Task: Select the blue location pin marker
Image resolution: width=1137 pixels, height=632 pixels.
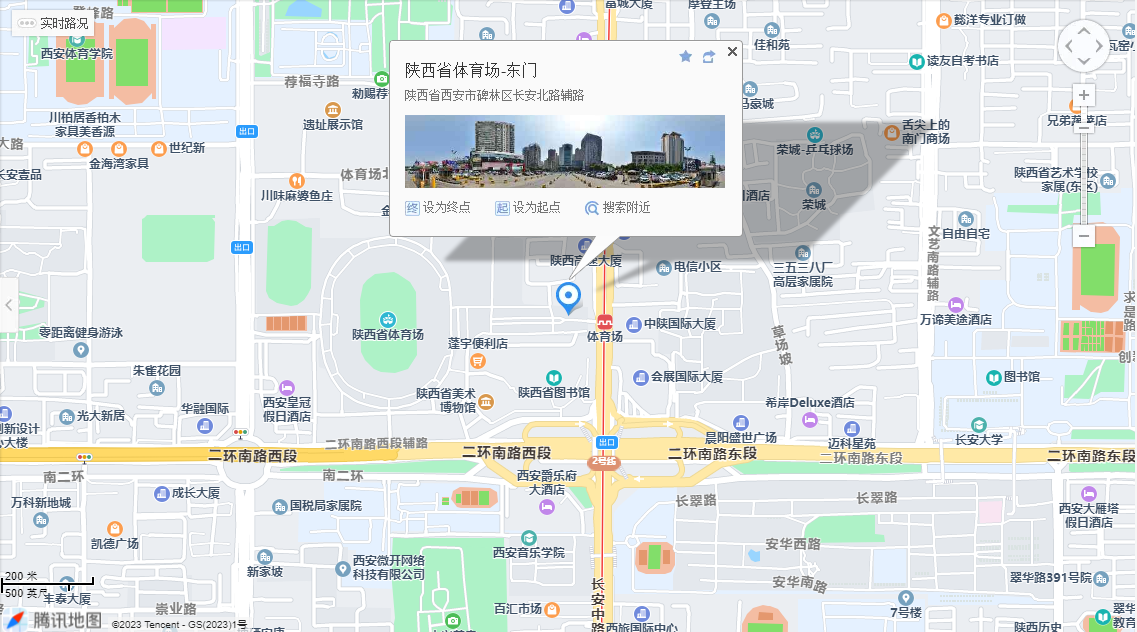Action: (x=568, y=297)
